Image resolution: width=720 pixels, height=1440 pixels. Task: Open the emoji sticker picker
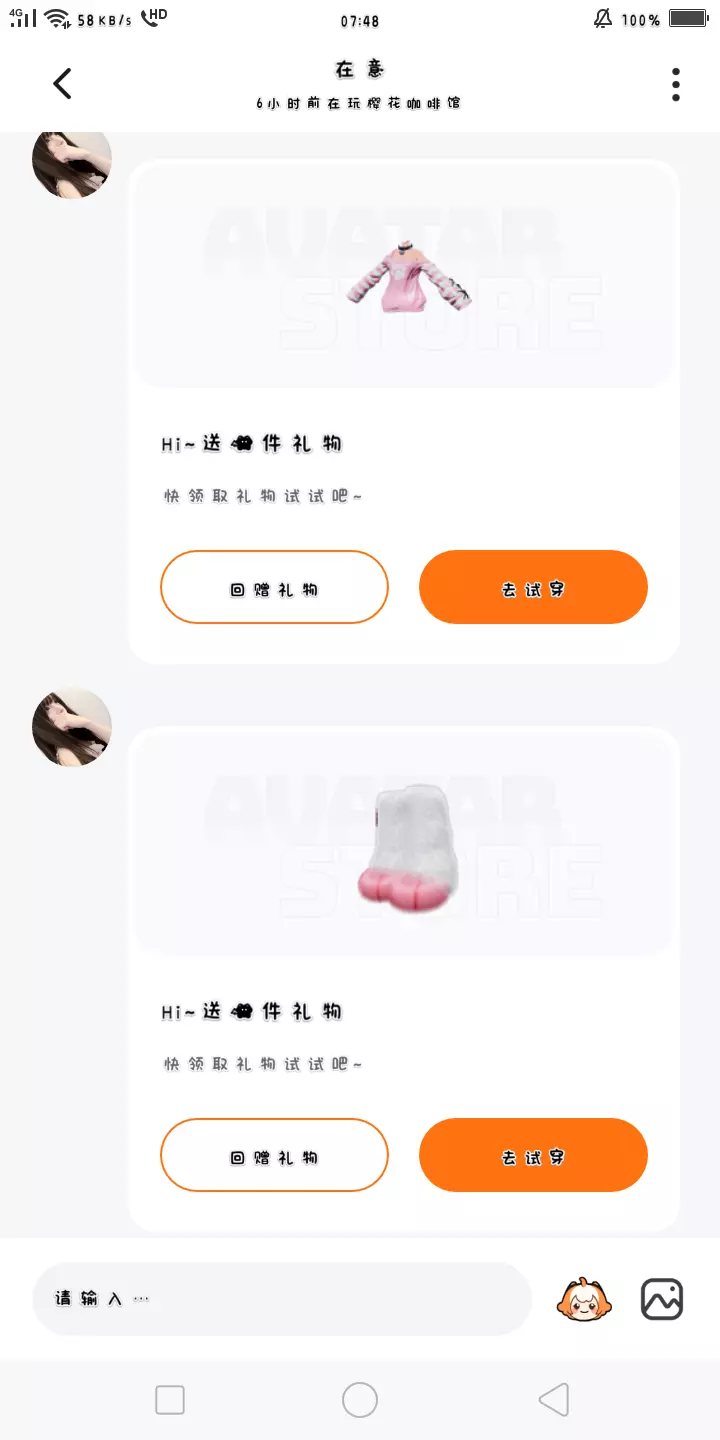[584, 1299]
